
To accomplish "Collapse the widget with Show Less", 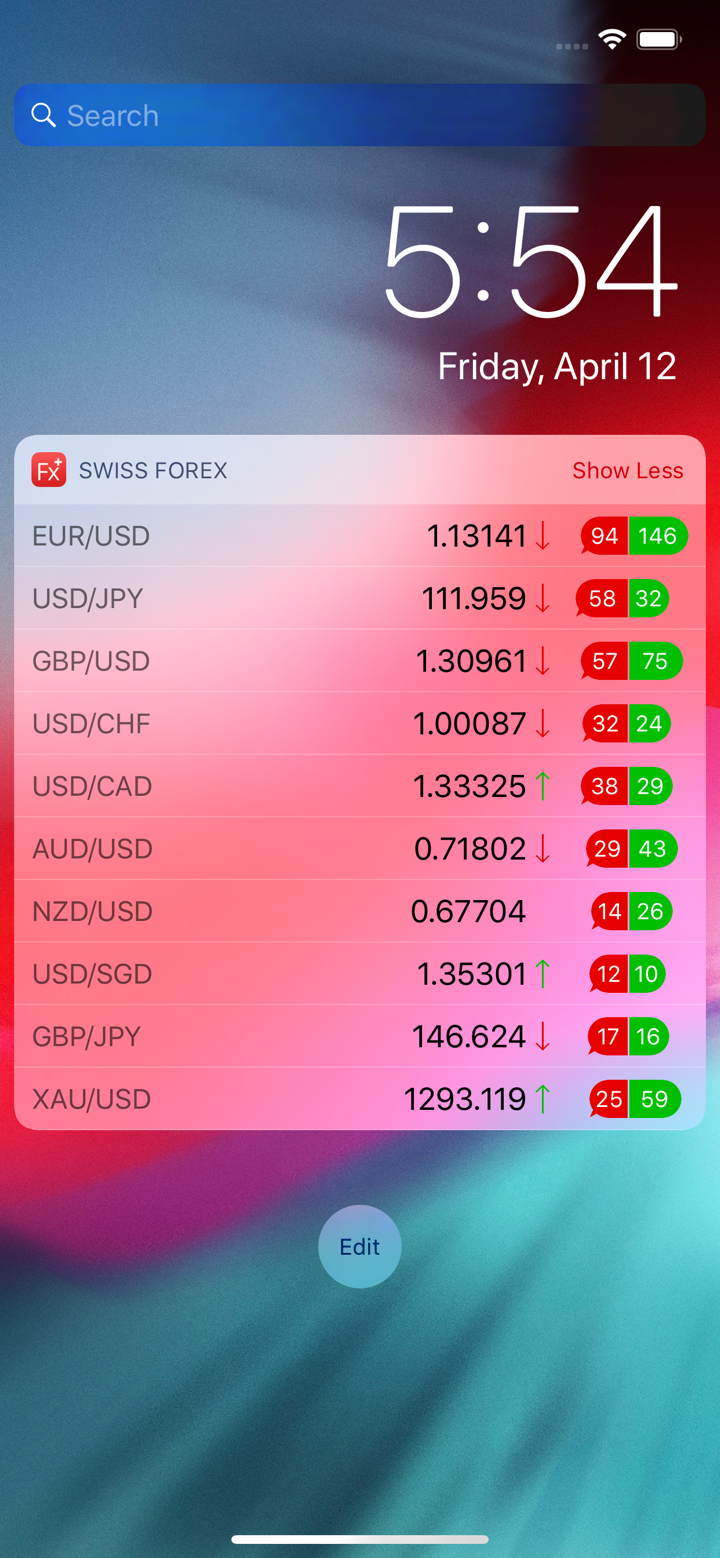I will (627, 471).
